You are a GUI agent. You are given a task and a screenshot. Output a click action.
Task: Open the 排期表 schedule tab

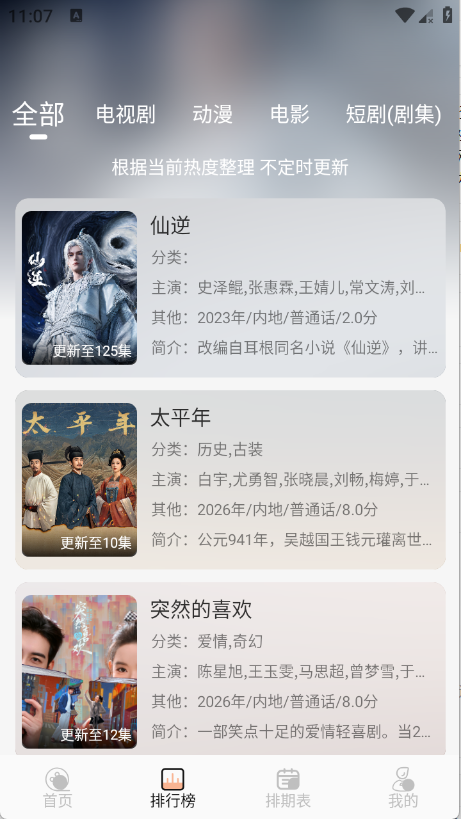(x=288, y=788)
